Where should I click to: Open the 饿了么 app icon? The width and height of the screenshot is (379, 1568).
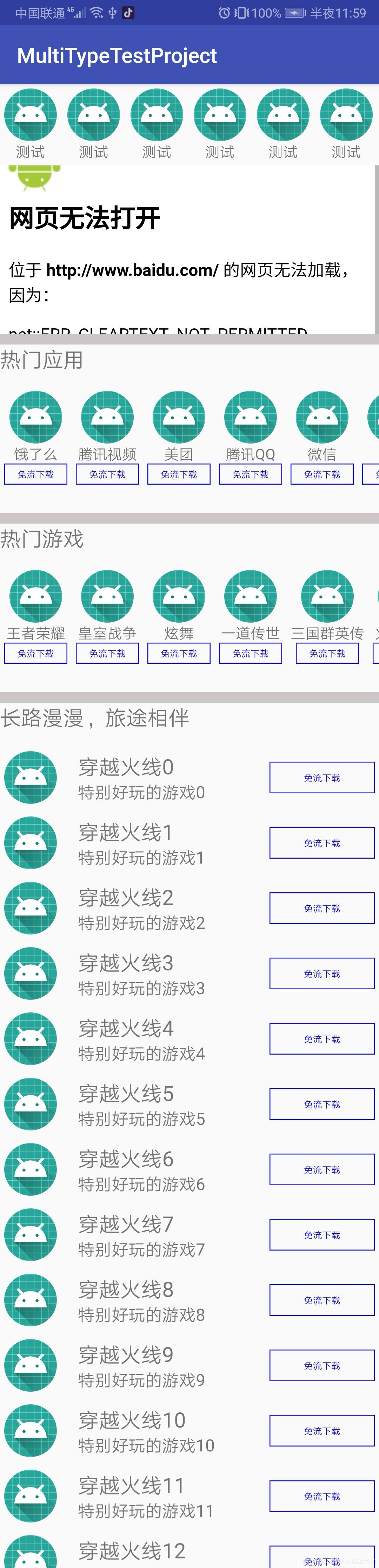(x=35, y=418)
